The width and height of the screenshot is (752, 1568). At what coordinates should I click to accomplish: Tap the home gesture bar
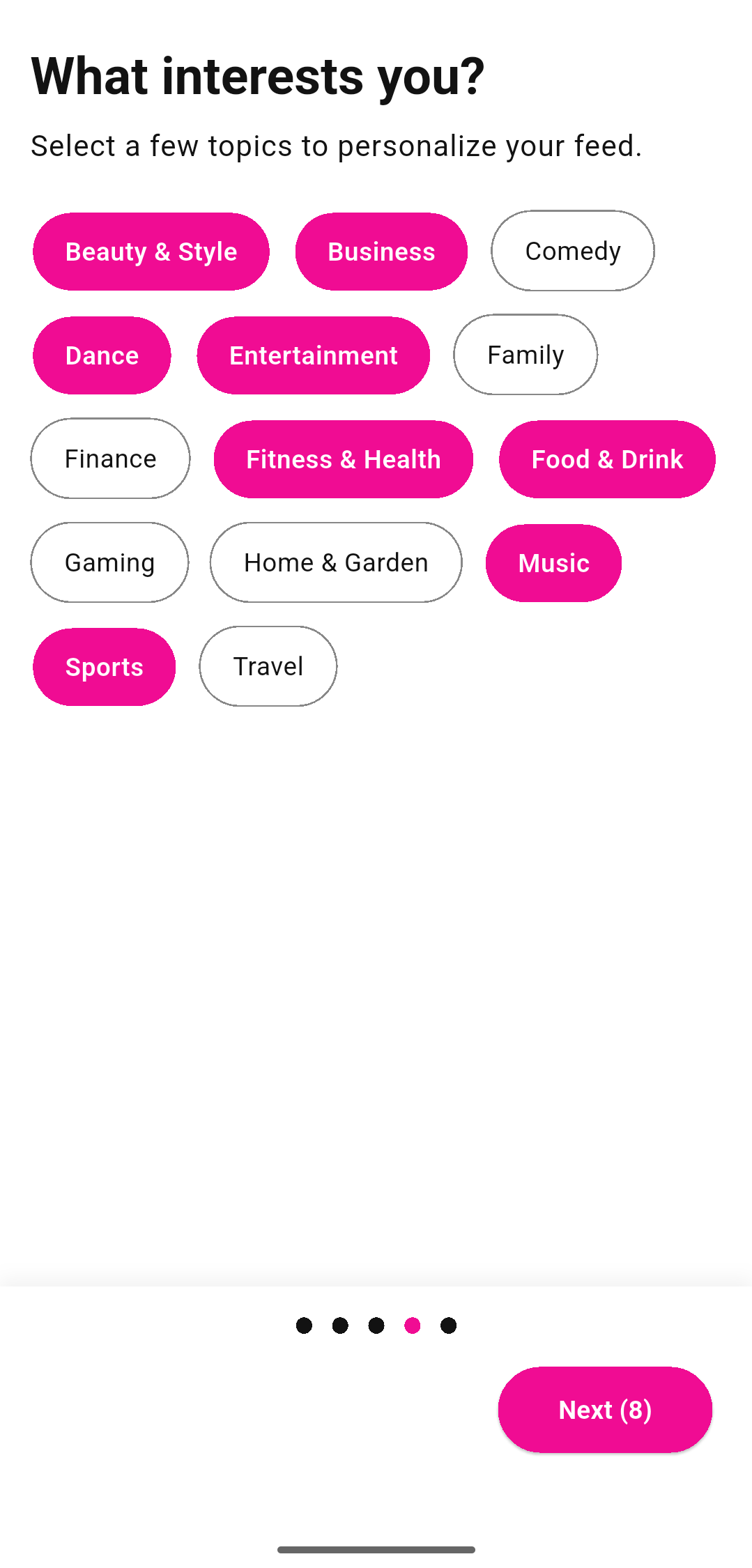(376, 1549)
